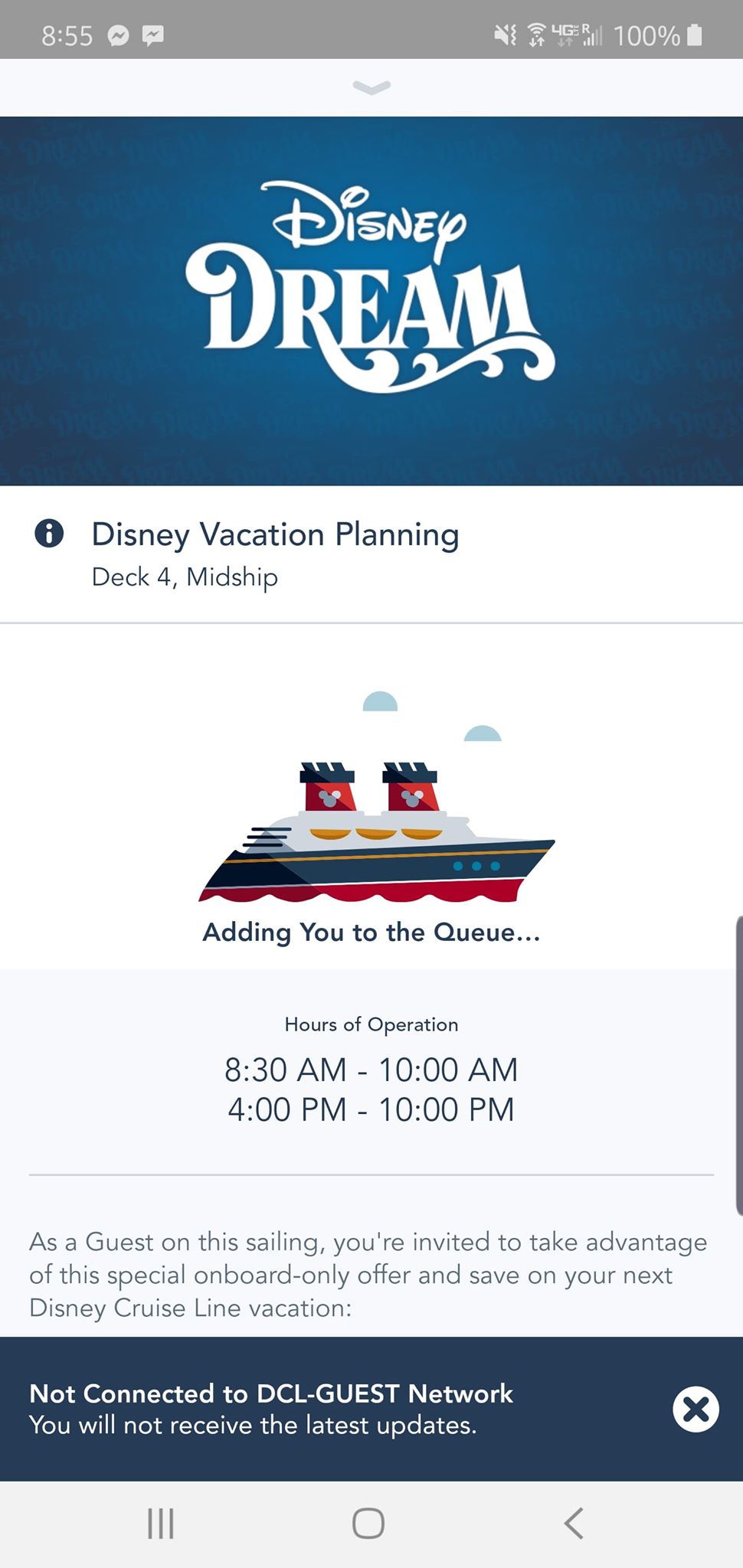This screenshot has height=1568, width=743.
Task: Go back with system back button
Action: coord(574,1522)
